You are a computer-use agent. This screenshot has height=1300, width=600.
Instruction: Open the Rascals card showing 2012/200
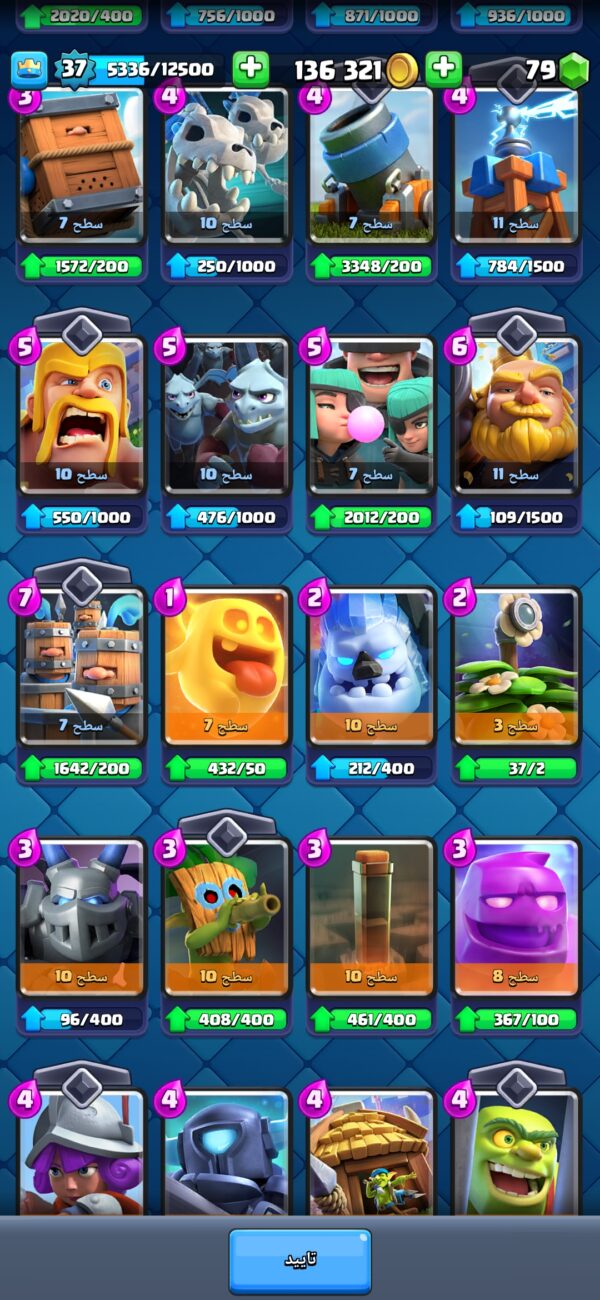[371, 415]
